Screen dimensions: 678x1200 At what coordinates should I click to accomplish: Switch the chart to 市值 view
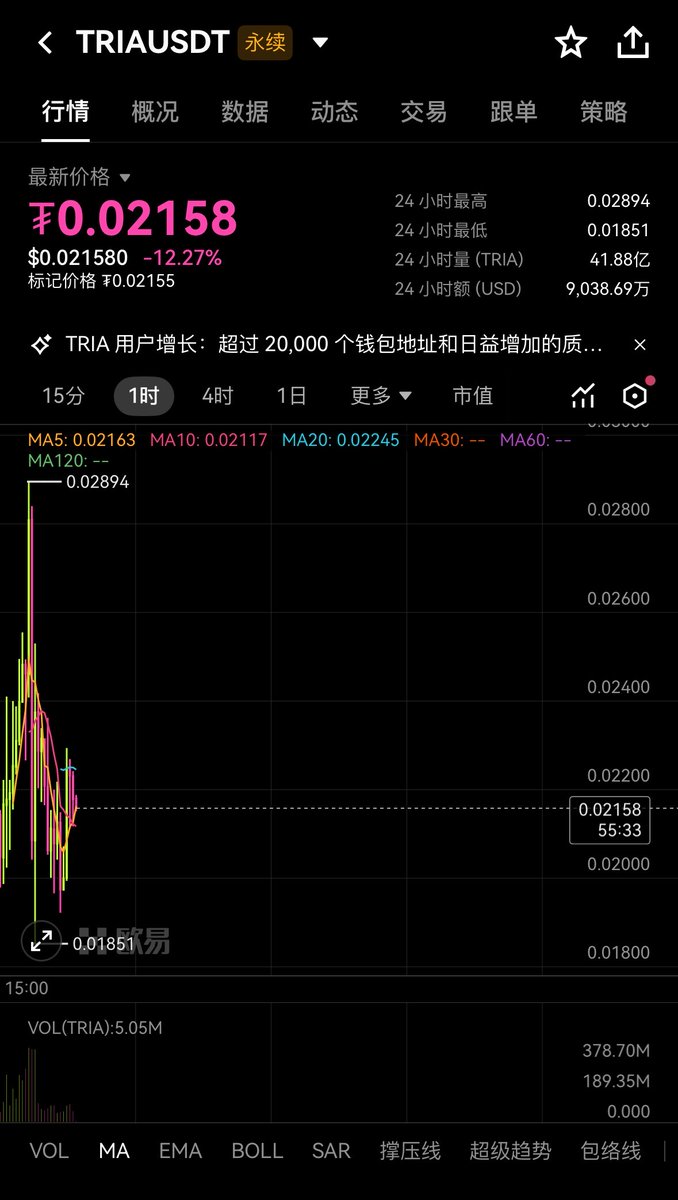click(x=472, y=396)
